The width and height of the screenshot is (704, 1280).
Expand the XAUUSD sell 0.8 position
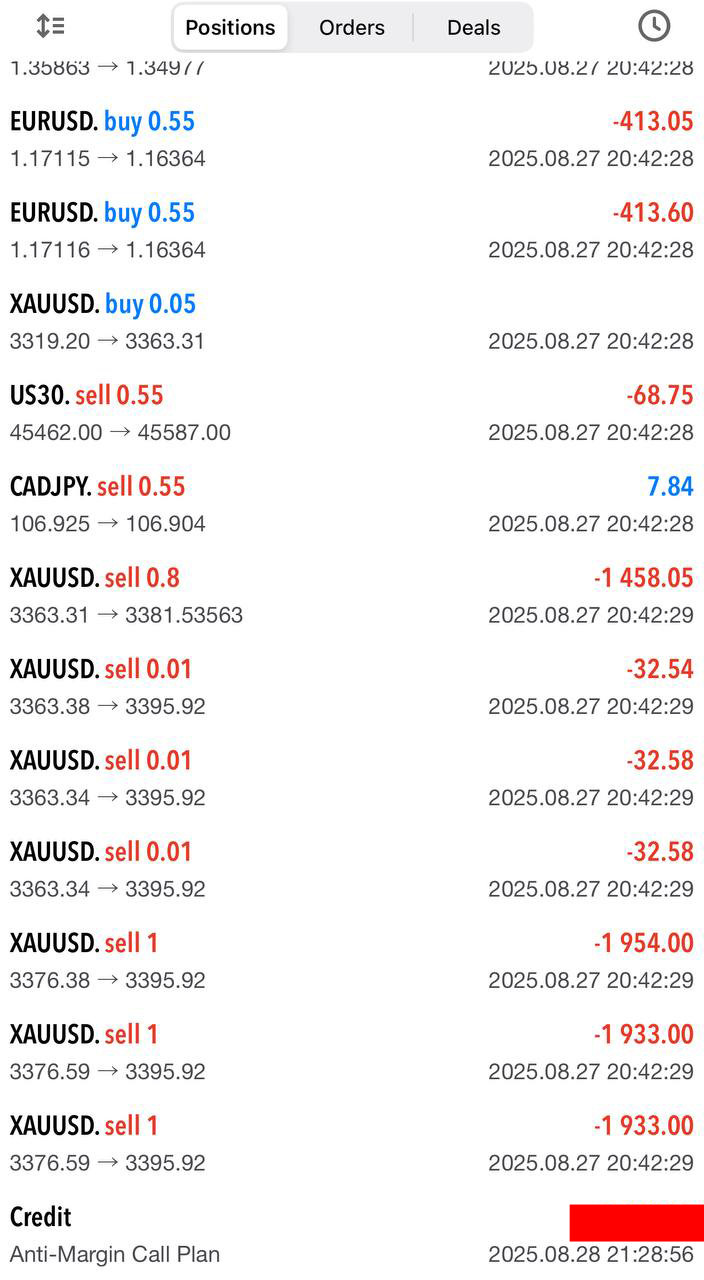pos(350,596)
